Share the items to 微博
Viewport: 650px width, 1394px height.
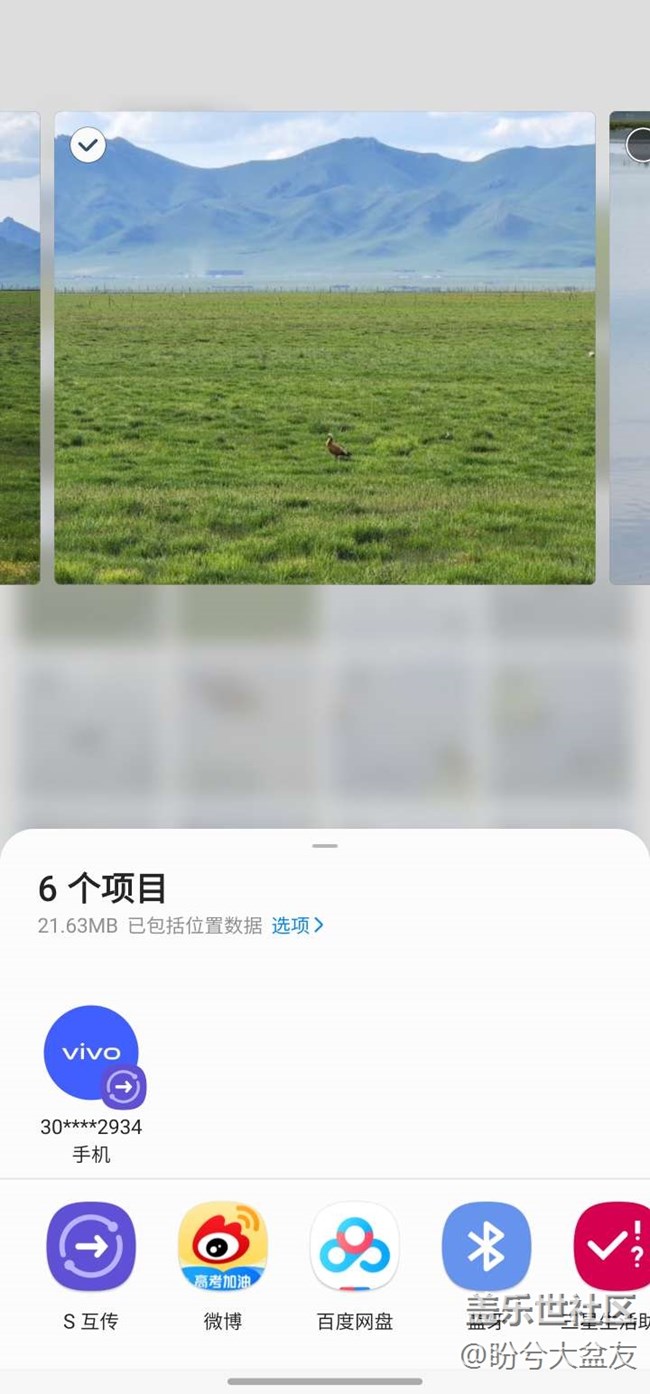pyautogui.click(x=222, y=1246)
